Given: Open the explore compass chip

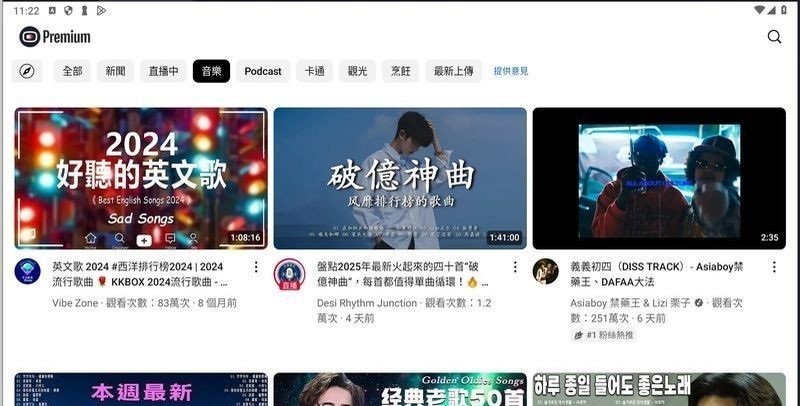Looking at the screenshot, I should click(27, 71).
